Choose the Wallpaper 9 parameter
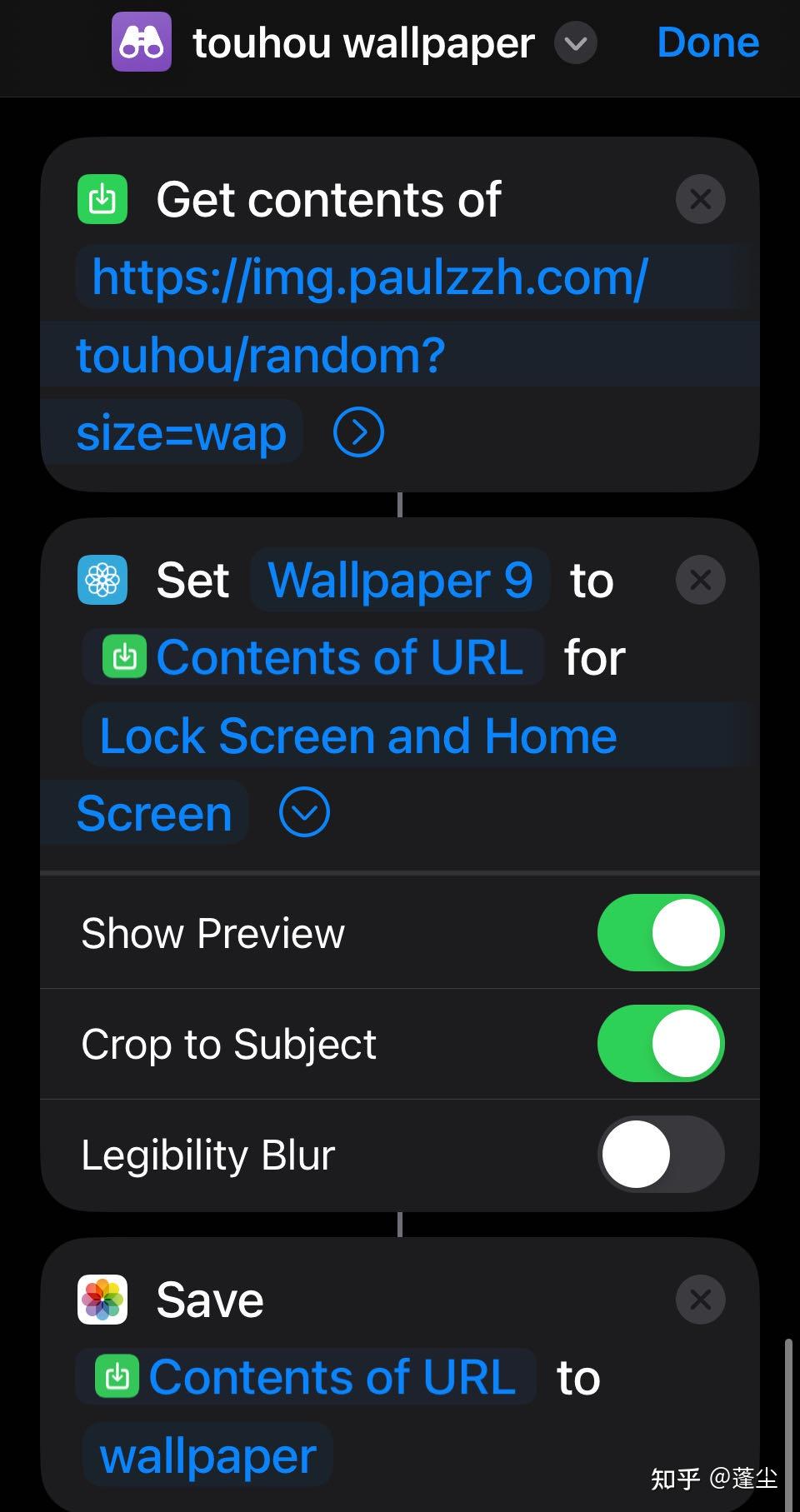This screenshot has height=1512, width=800. pyautogui.click(x=400, y=580)
